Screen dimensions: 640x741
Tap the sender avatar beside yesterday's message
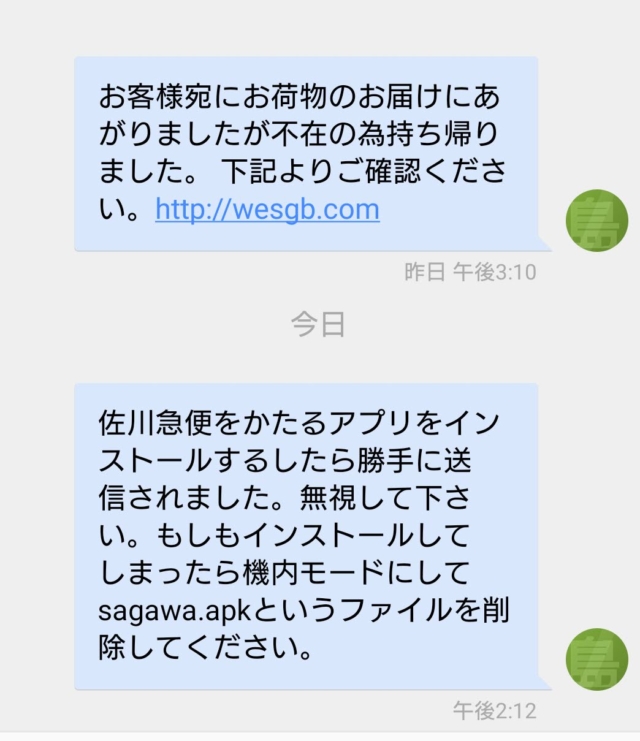tap(597, 221)
